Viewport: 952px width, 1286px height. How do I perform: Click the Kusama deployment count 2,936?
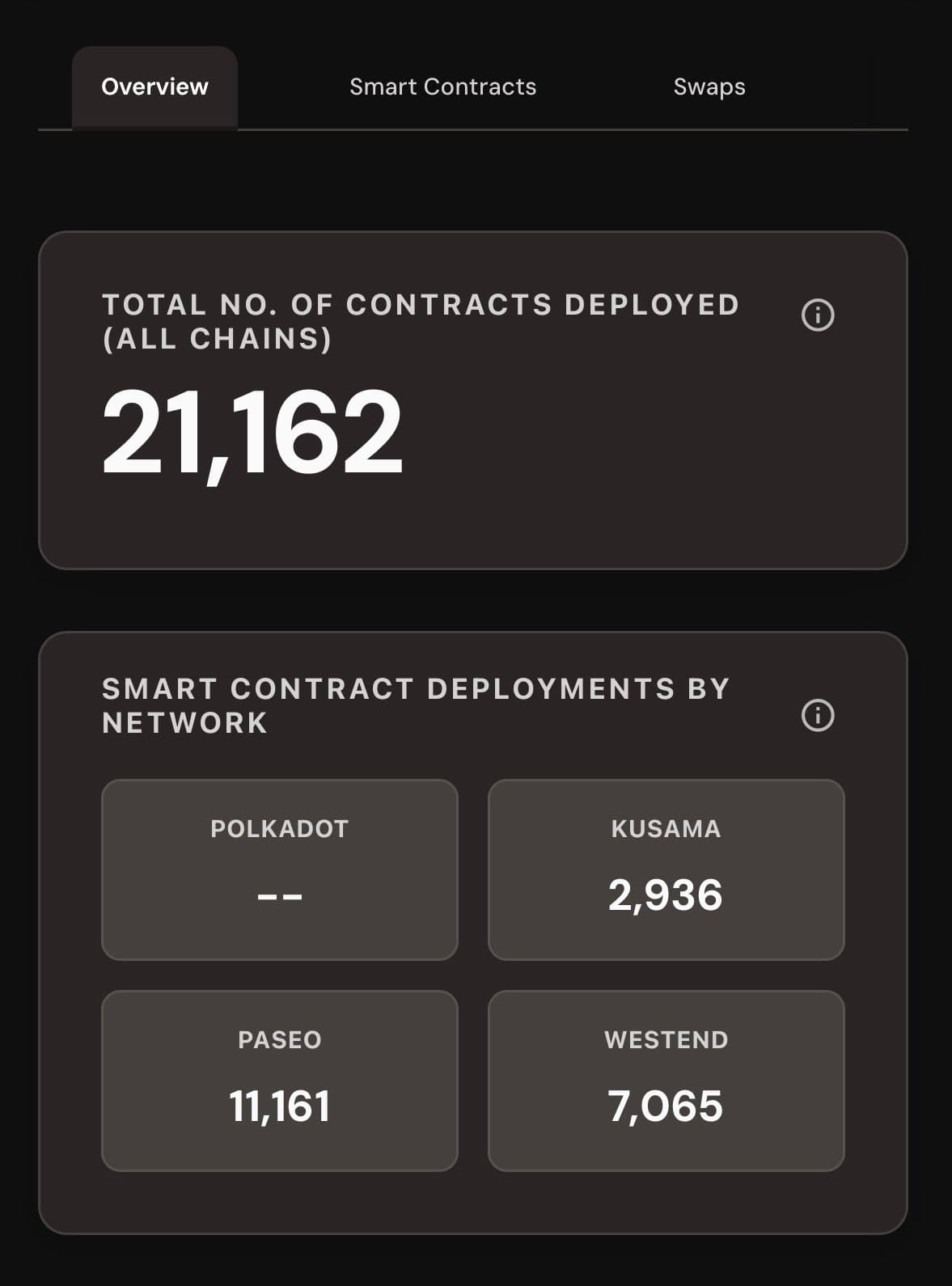click(x=666, y=895)
